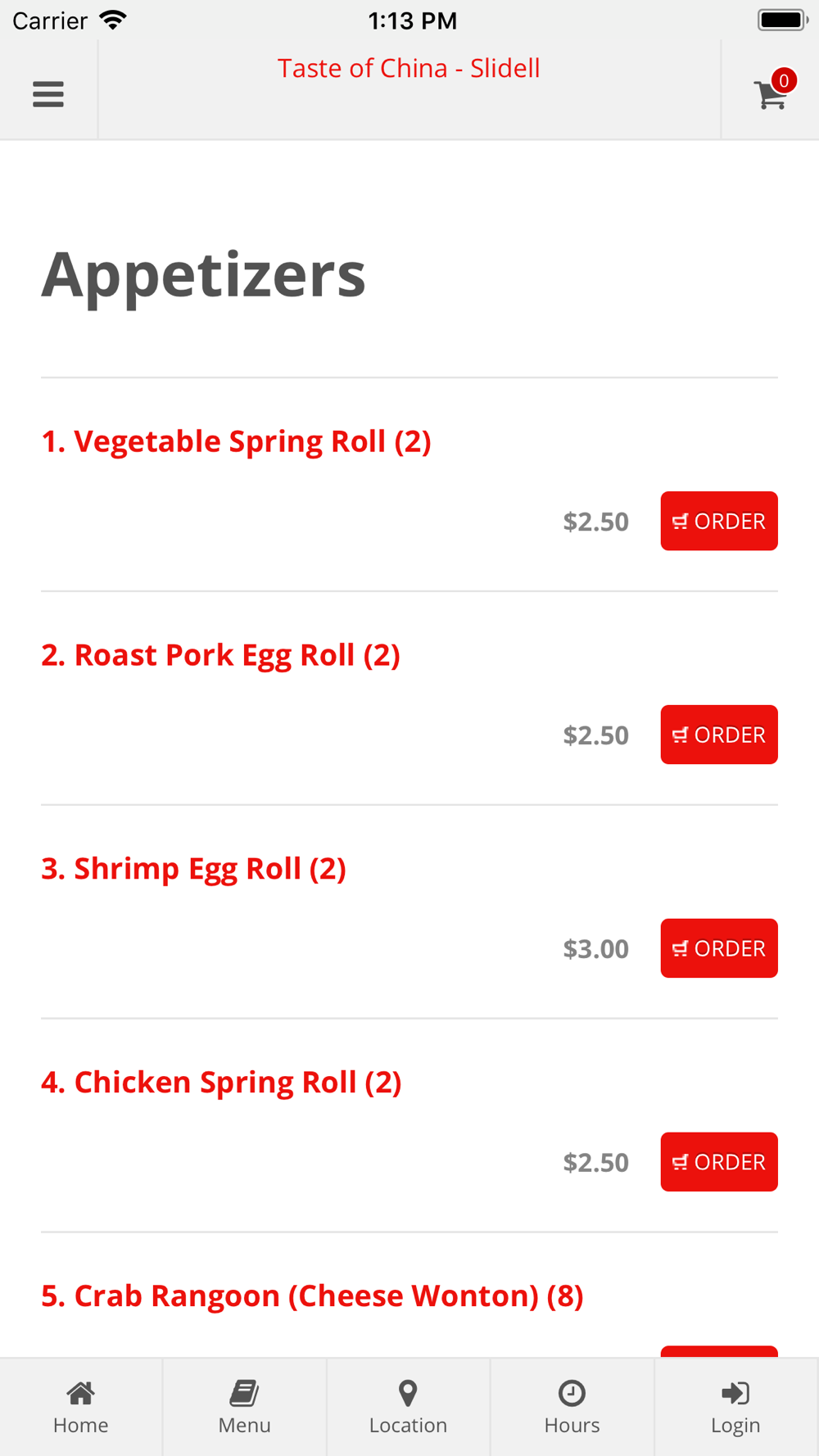Open 3. Shrimp Egg Roll title

click(x=193, y=869)
